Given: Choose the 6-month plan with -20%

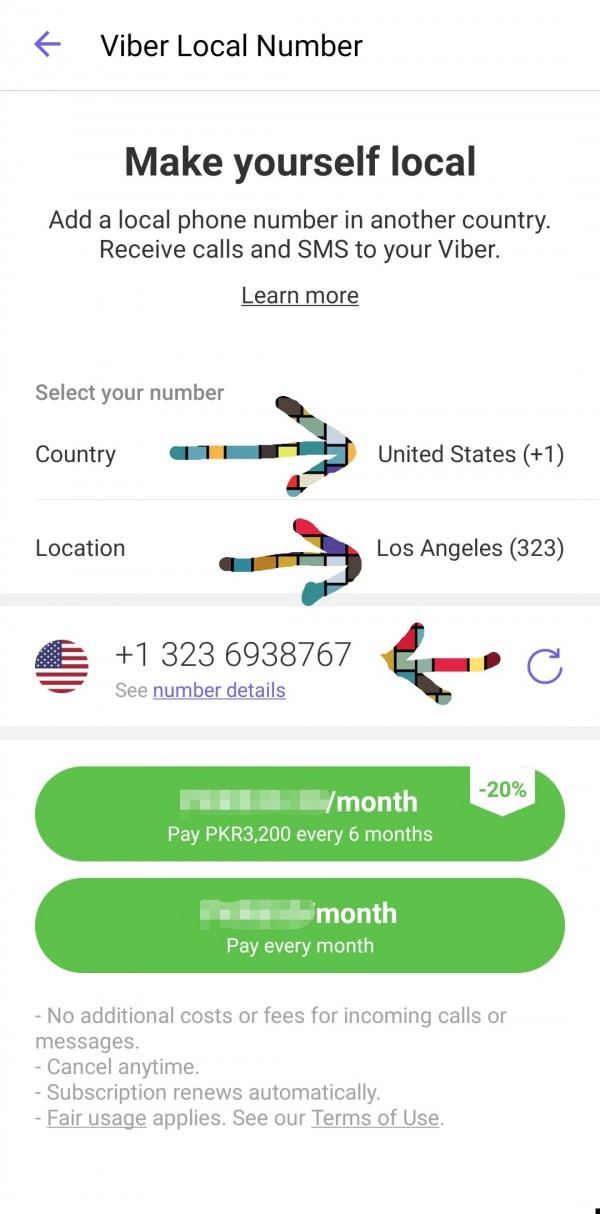Looking at the screenshot, I should coord(300,814).
